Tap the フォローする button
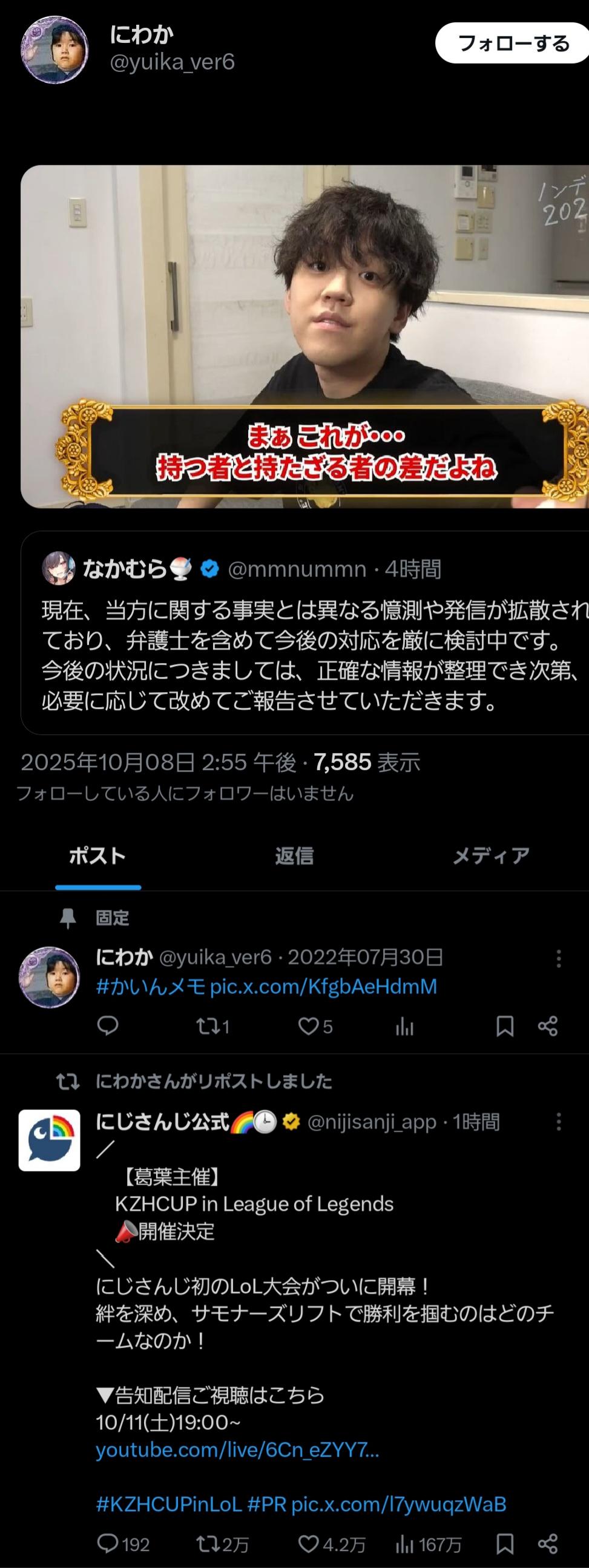 (x=513, y=43)
